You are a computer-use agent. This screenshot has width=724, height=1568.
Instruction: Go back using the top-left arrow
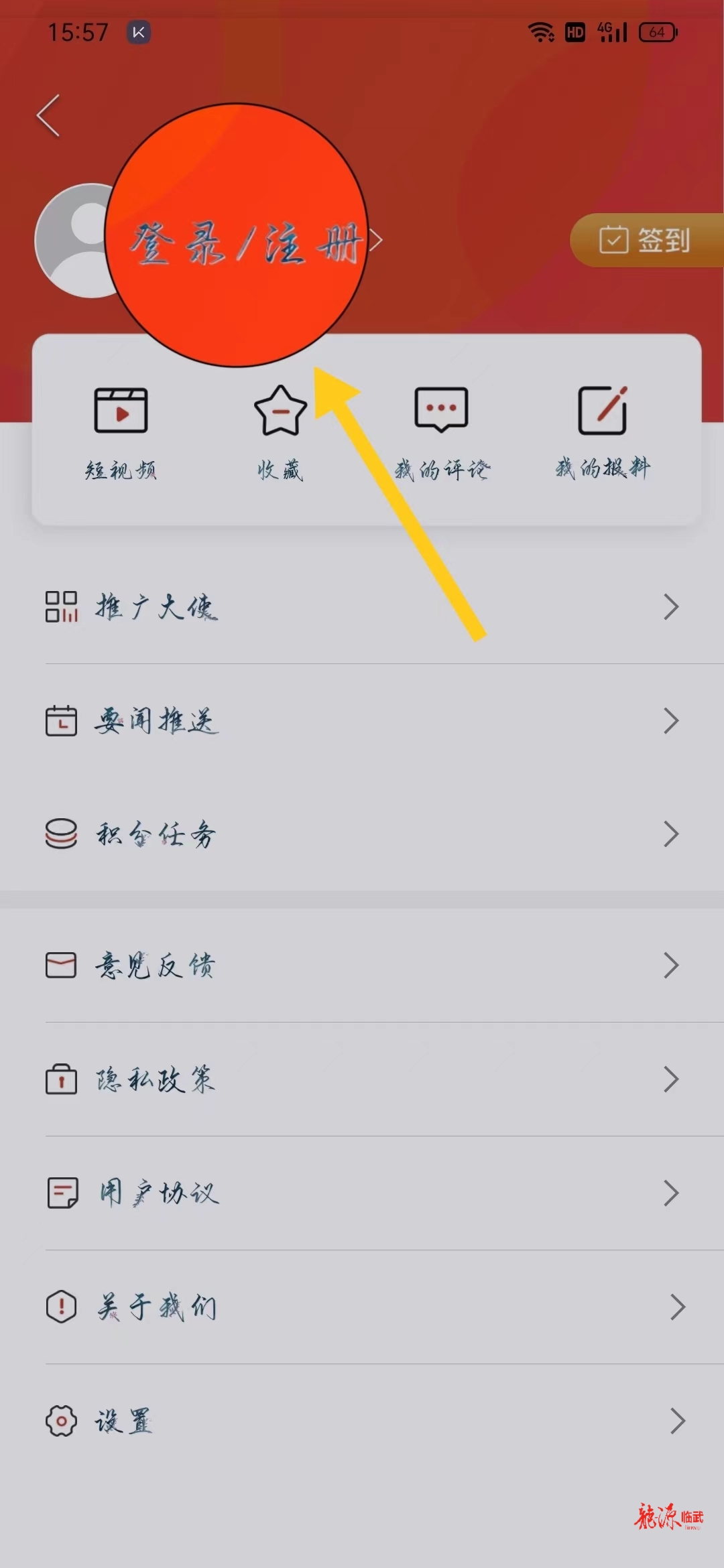pyautogui.click(x=48, y=115)
